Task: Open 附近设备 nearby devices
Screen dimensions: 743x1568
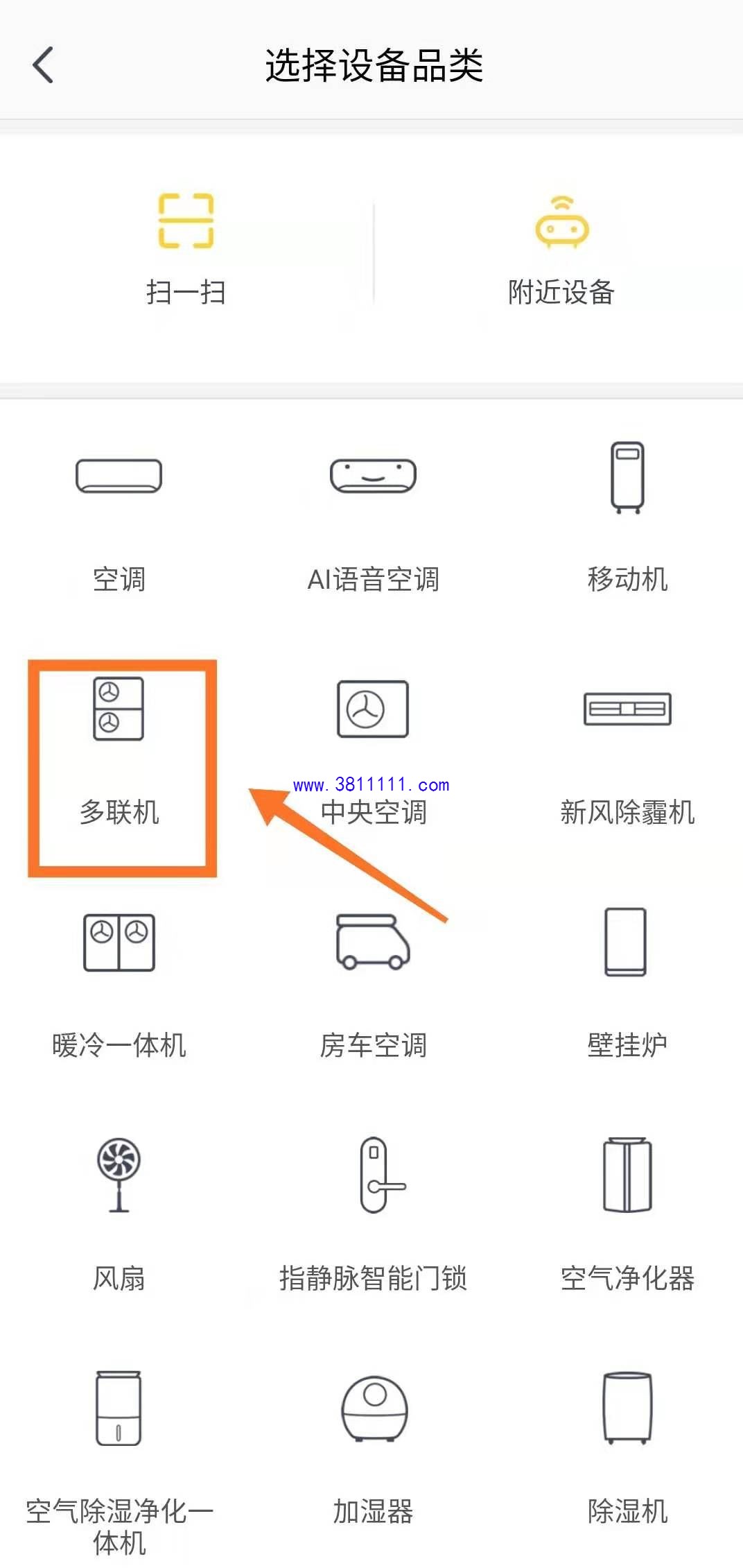Action: pos(561,250)
